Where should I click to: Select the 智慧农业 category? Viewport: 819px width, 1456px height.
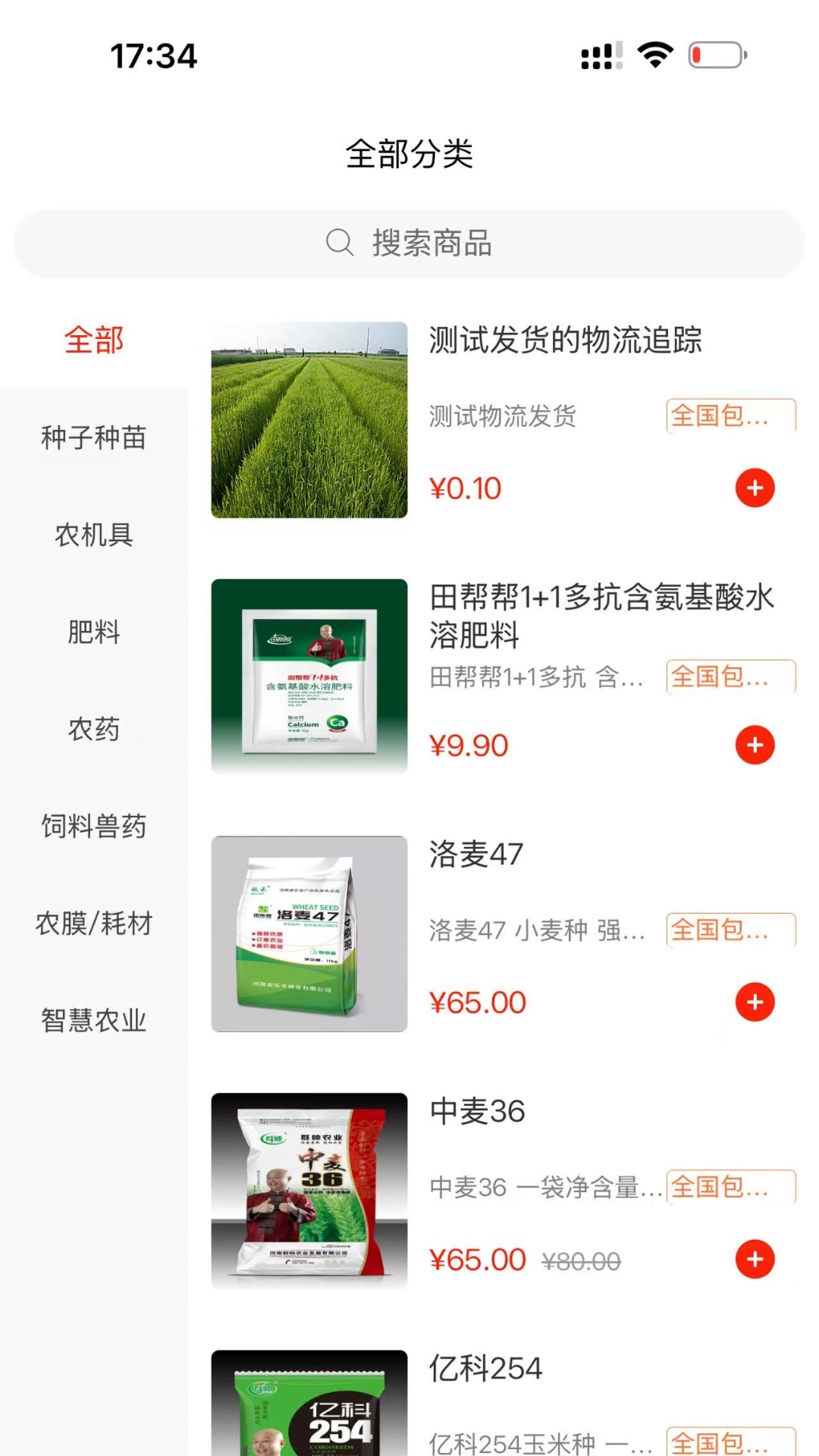pos(93,1021)
